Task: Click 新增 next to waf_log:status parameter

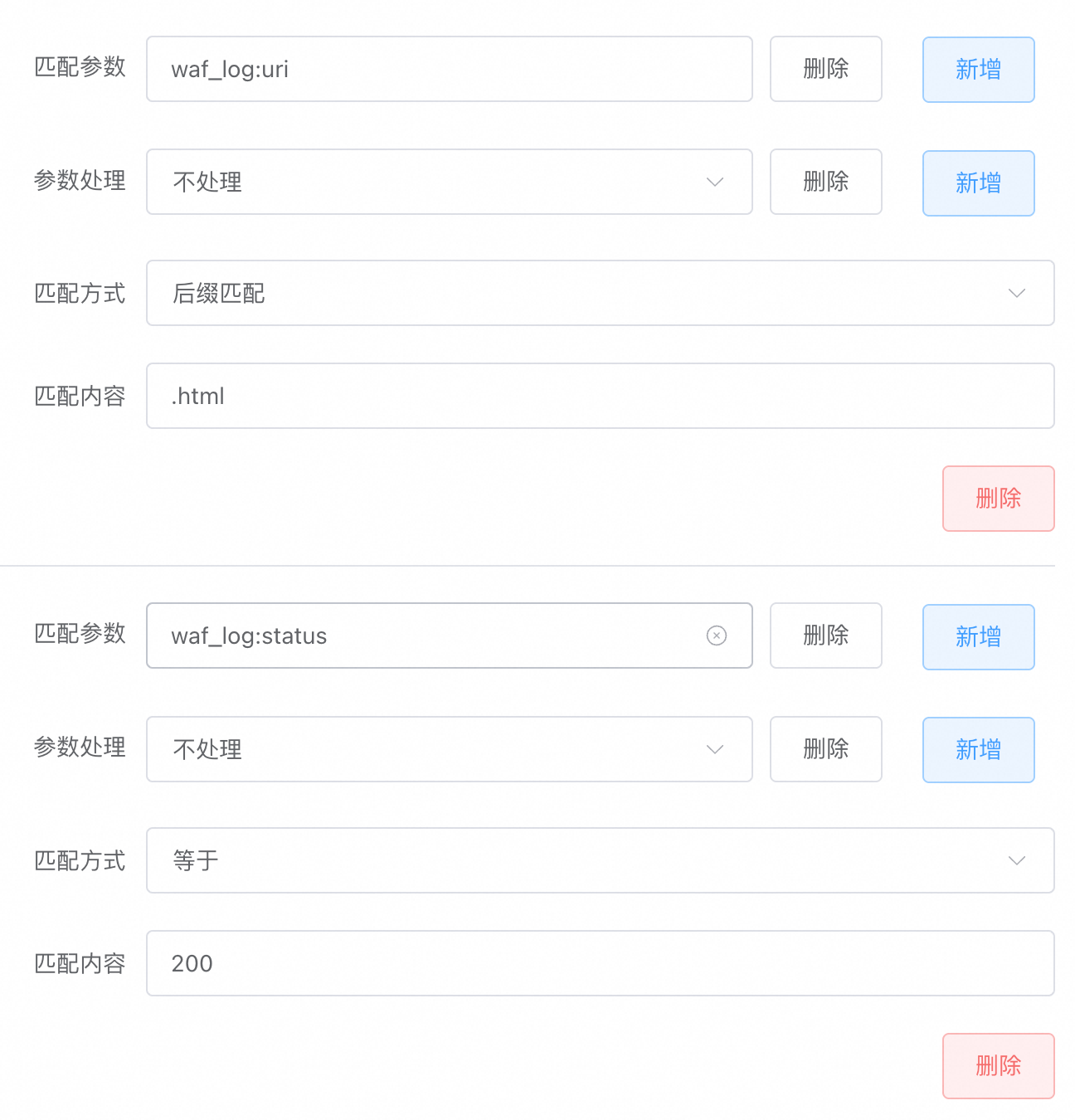Action: click(x=978, y=636)
